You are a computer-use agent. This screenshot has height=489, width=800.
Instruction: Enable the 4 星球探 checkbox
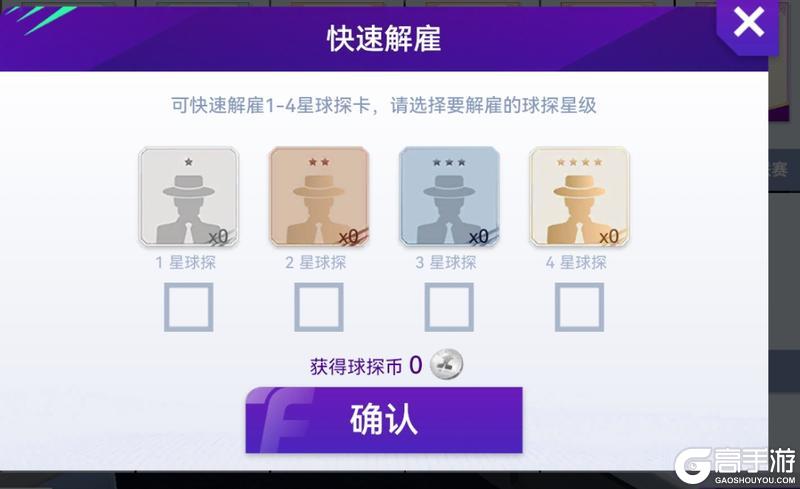[x=579, y=307]
